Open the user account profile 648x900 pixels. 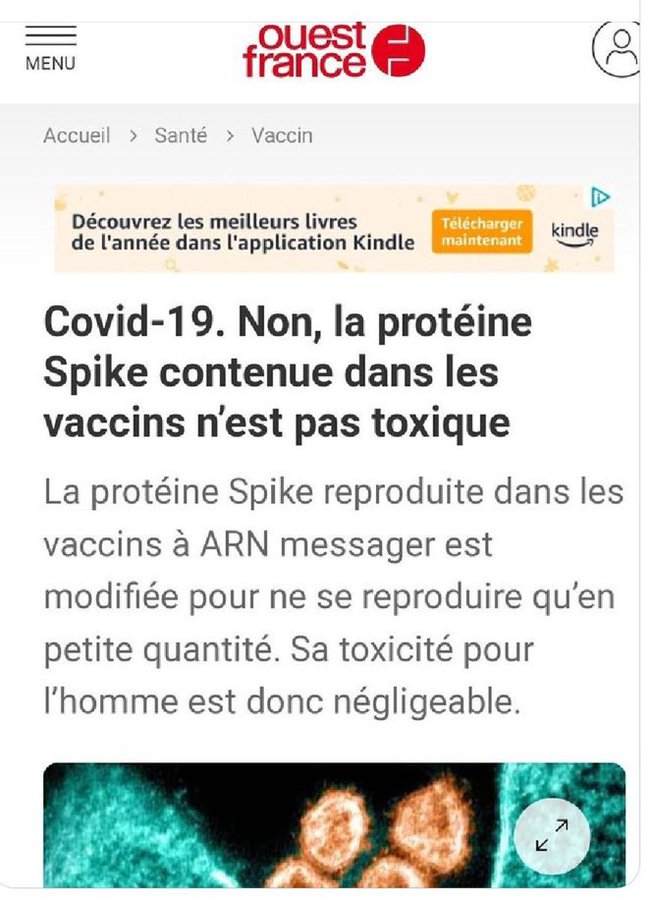point(620,47)
